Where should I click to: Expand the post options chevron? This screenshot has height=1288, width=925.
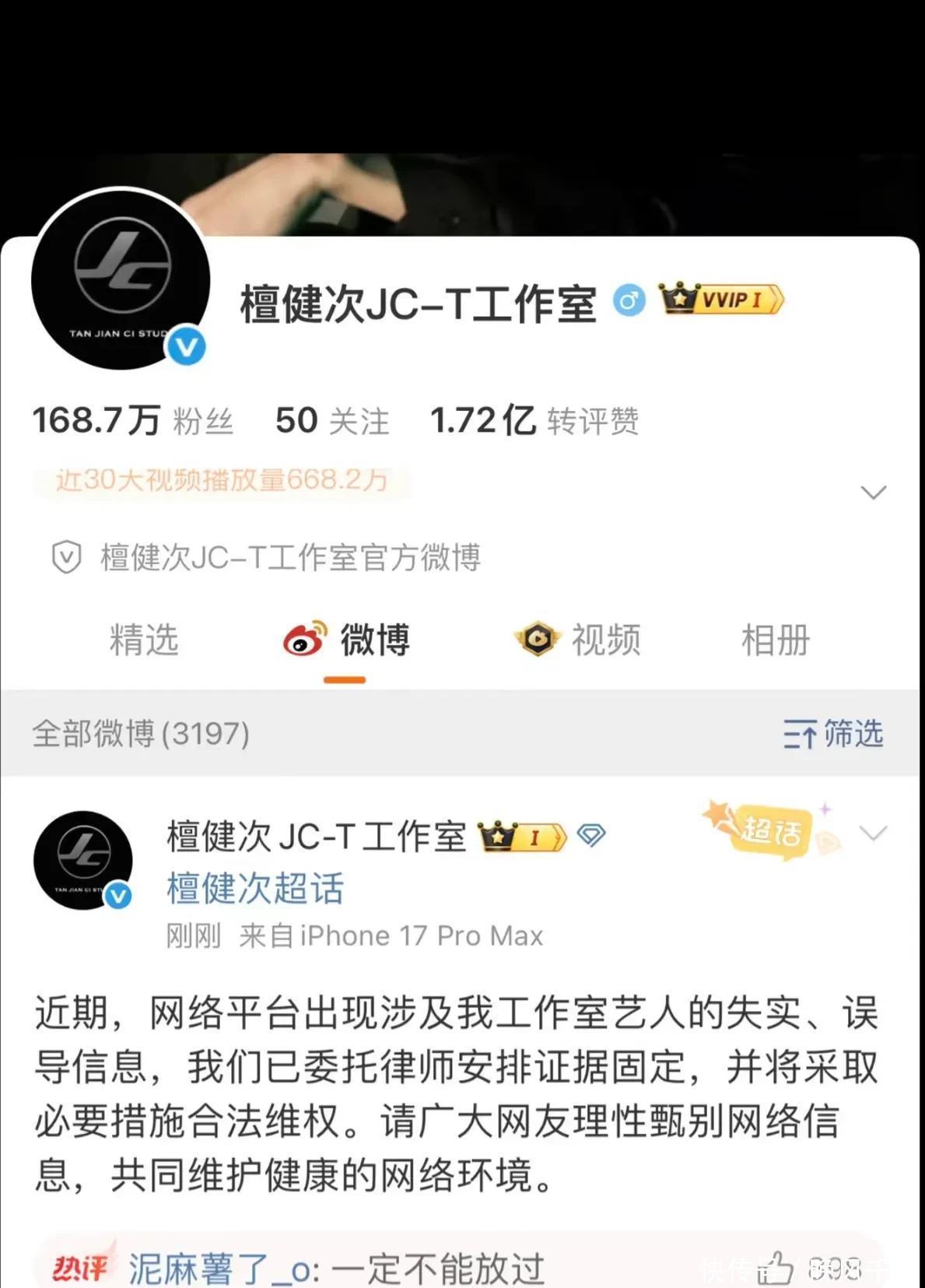point(873,834)
